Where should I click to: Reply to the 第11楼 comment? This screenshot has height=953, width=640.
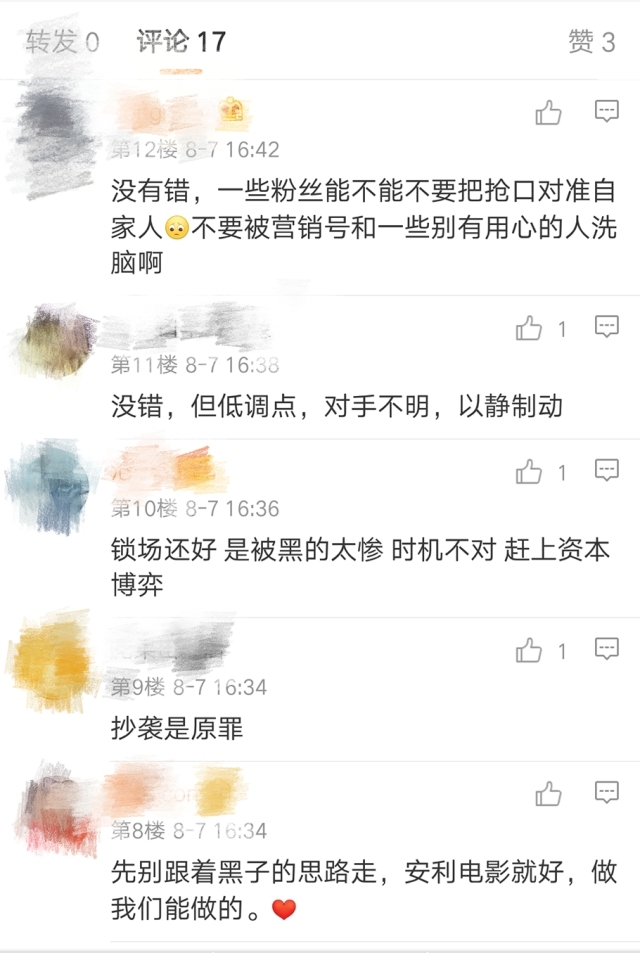click(x=607, y=327)
